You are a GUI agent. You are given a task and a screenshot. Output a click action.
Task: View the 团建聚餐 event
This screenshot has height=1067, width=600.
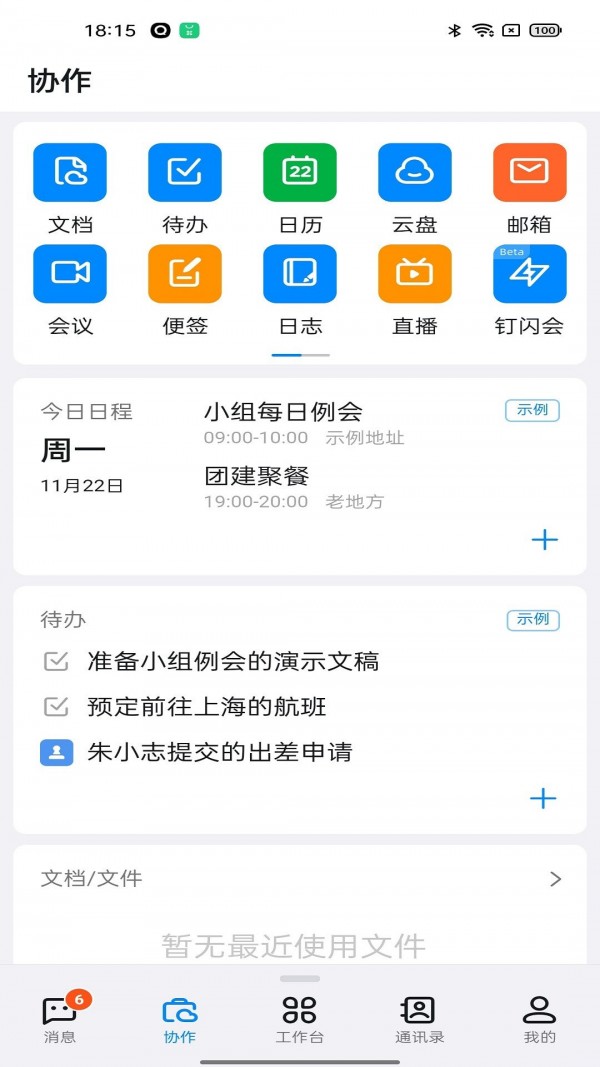257,476
